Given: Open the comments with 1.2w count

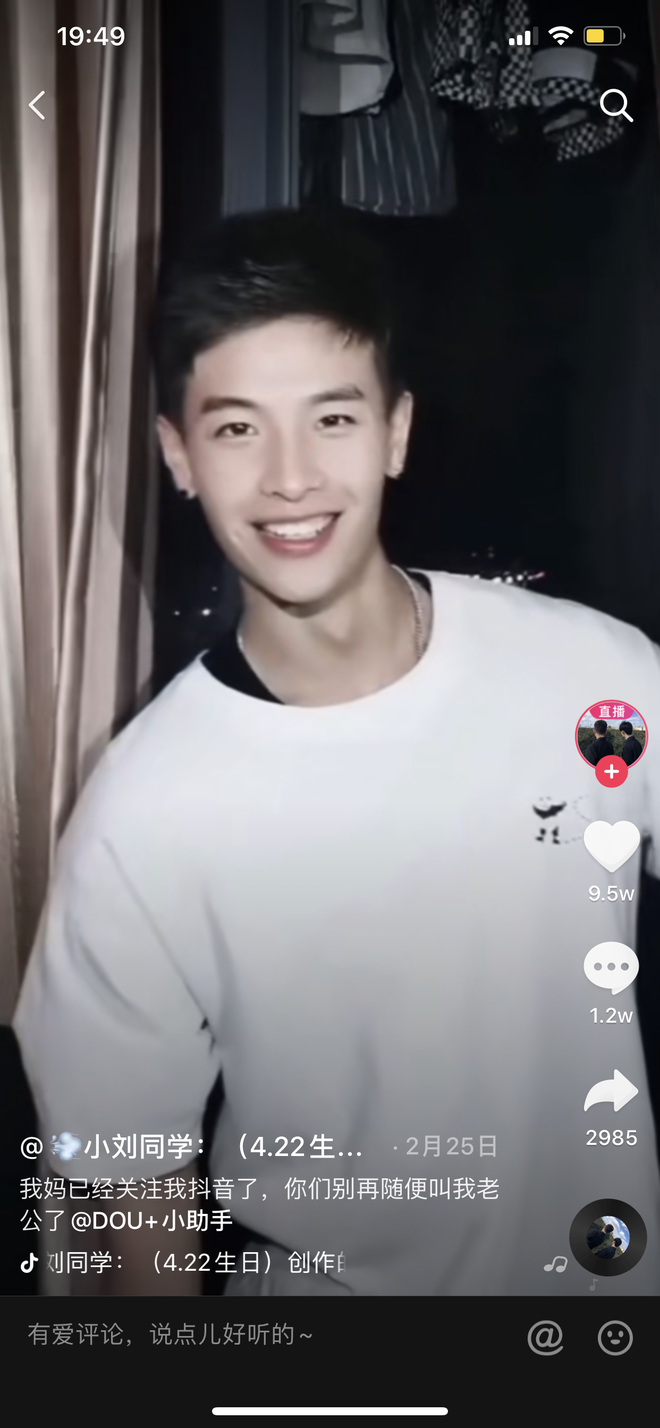Looking at the screenshot, I should pos(611,969).
